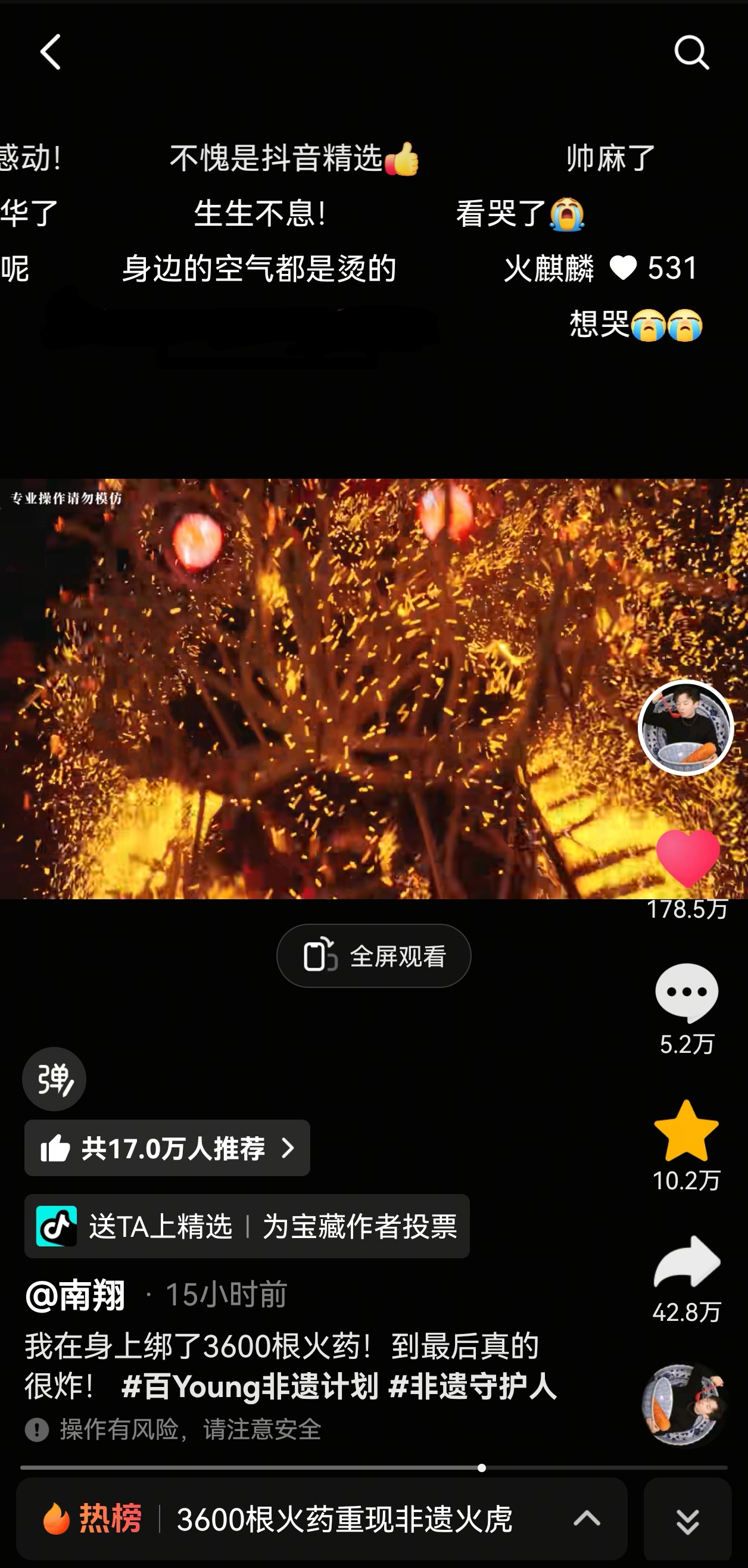Tap the double-down arrow button
The width and height of the screenshot is (748, 1568).
[688, 1520]
